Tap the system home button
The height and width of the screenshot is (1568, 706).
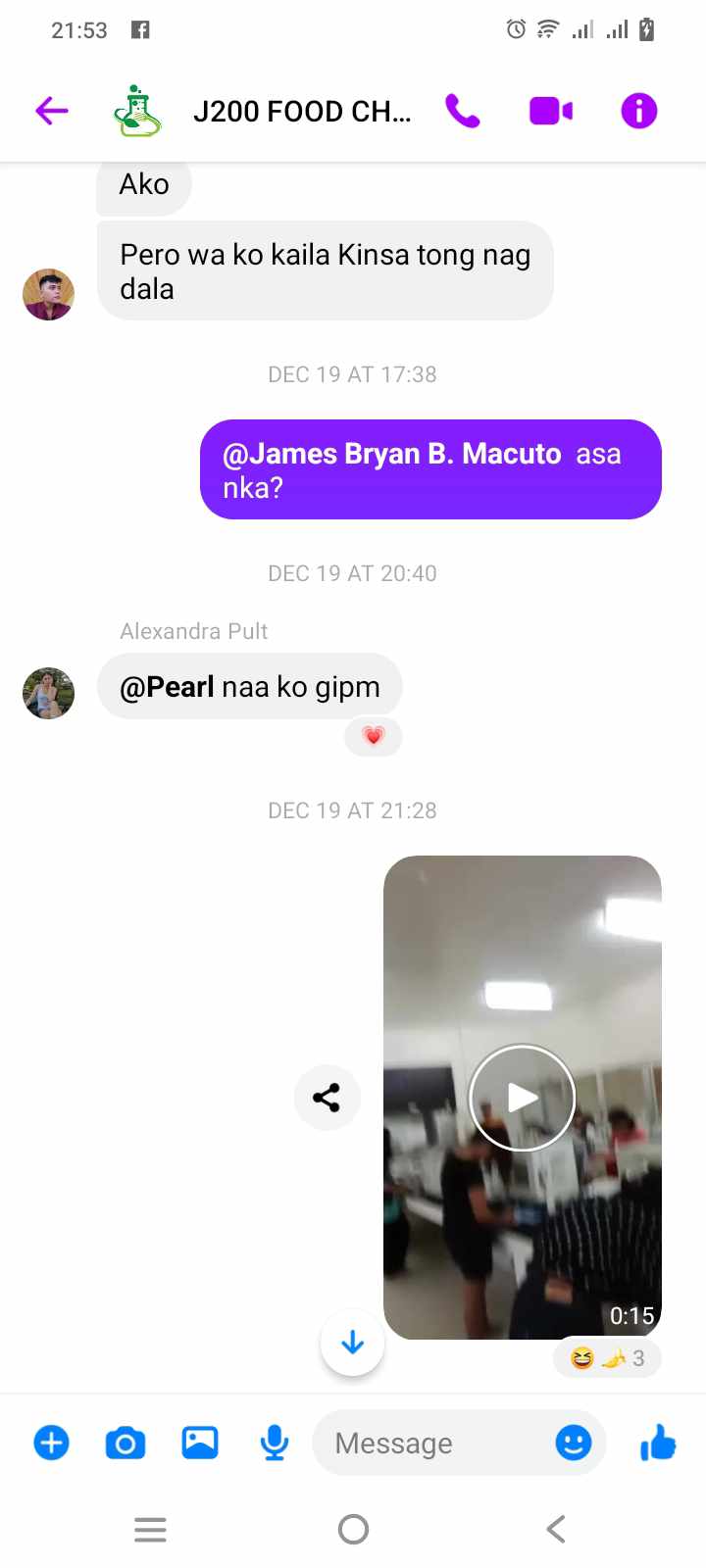point(353,1529)
